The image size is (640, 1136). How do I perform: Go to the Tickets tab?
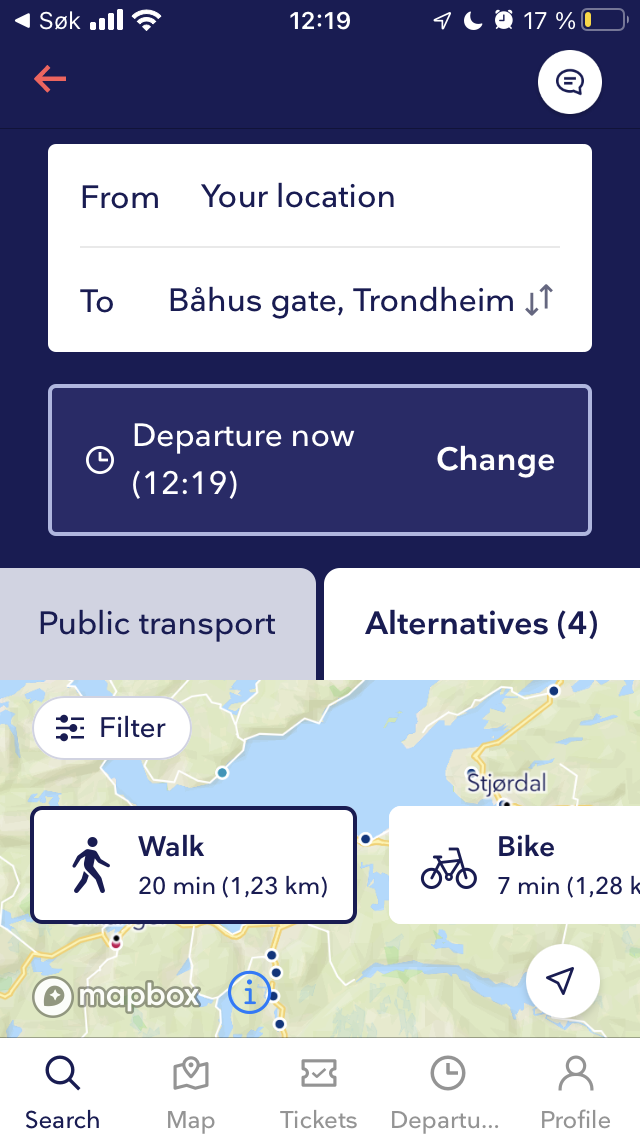click(318, 1092)
